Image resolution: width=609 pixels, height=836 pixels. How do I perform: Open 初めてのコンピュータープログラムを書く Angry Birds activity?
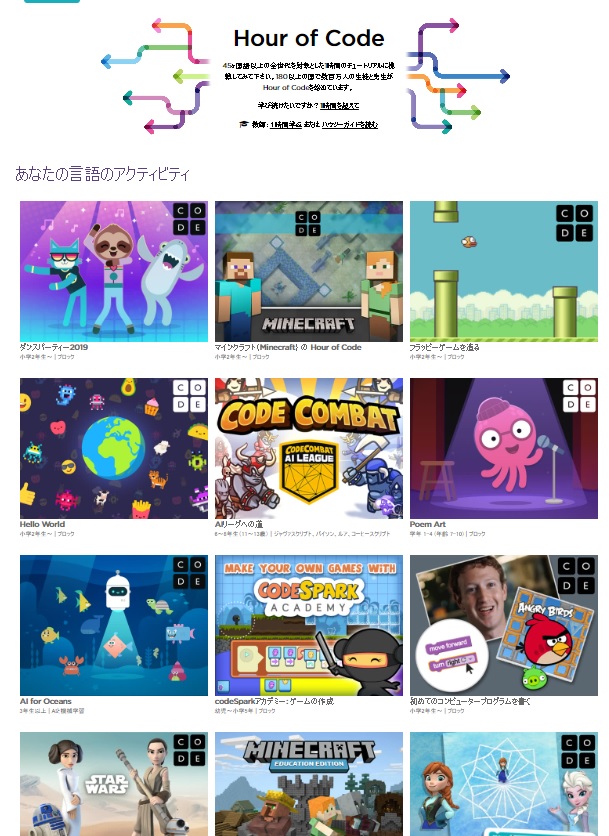(x=503, y=625)
